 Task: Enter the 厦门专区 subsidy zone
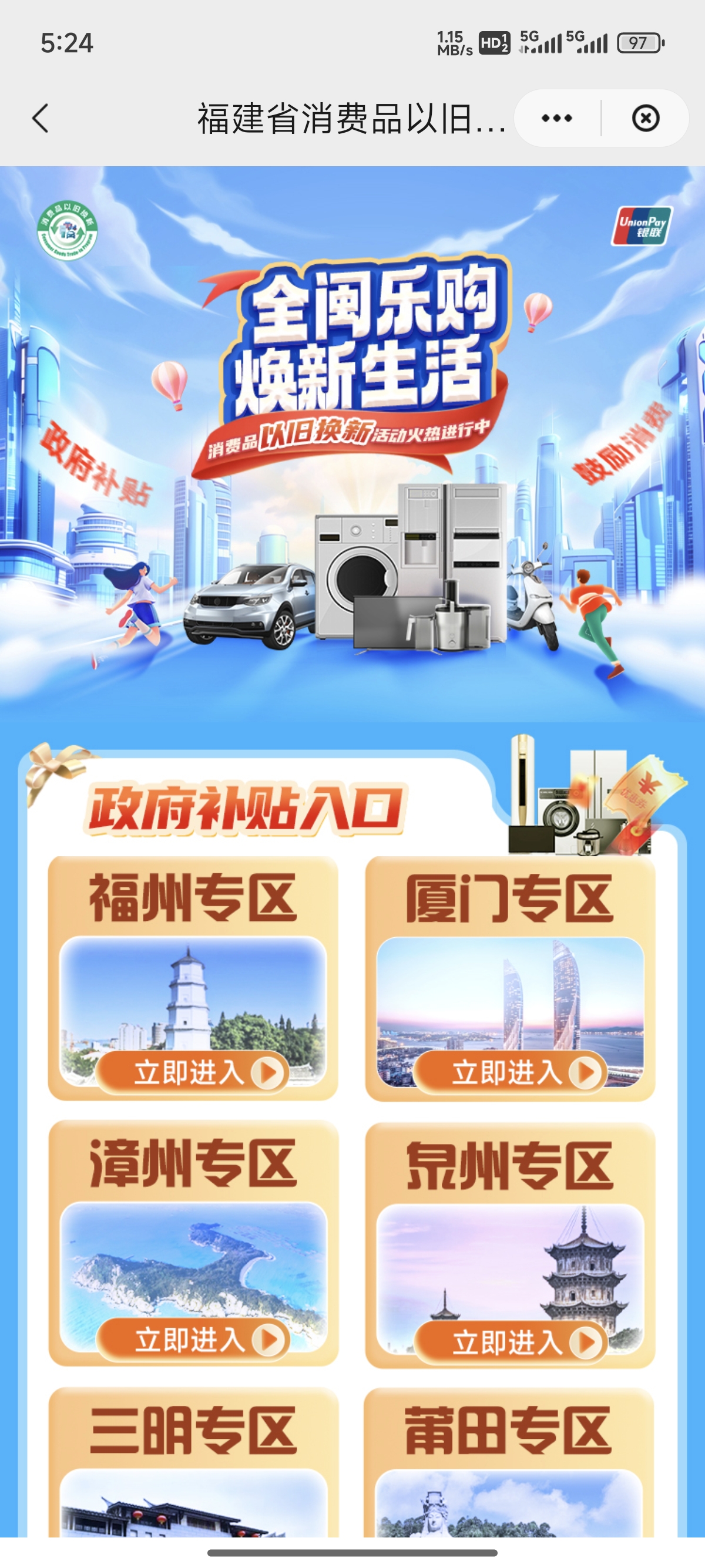(510, 1072)
